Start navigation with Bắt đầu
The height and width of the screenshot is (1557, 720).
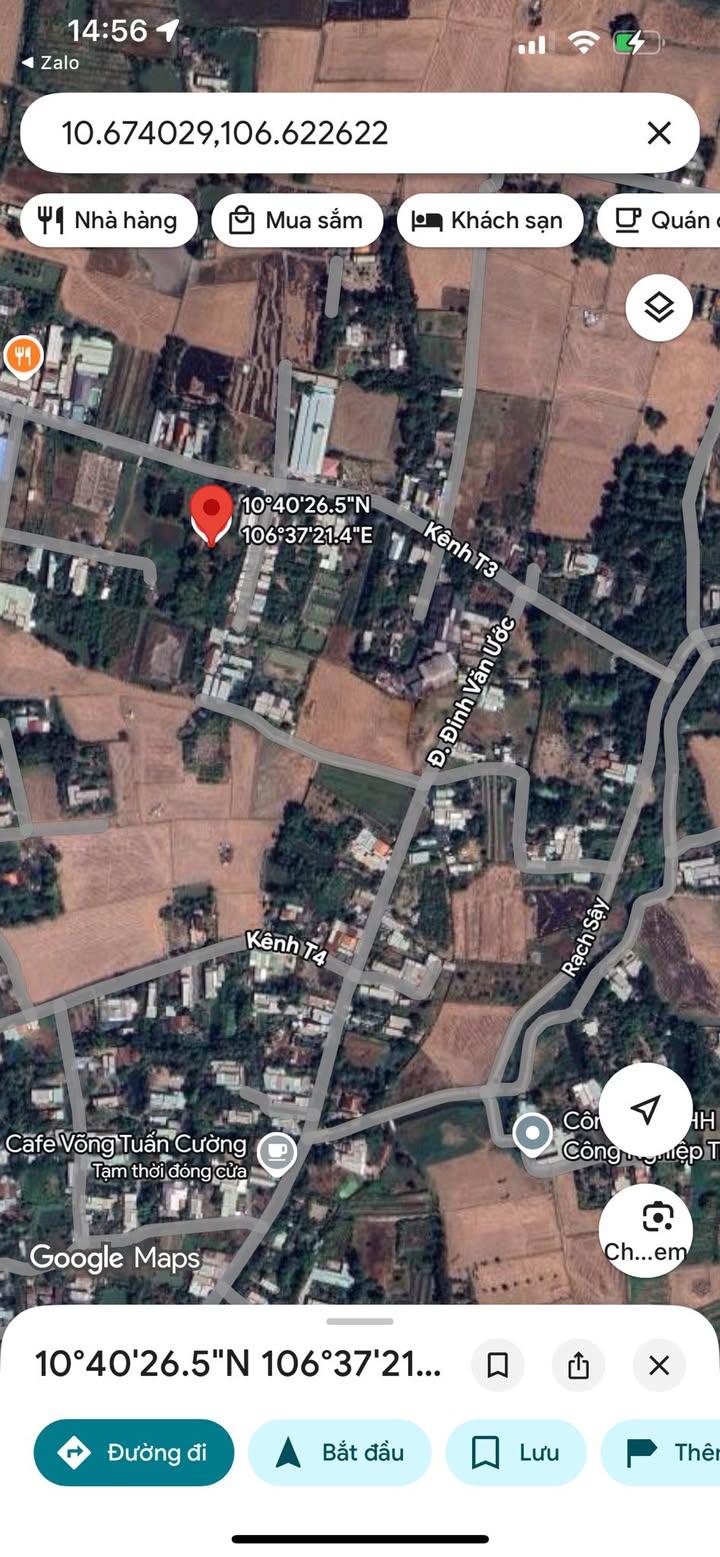(339, 1452)
